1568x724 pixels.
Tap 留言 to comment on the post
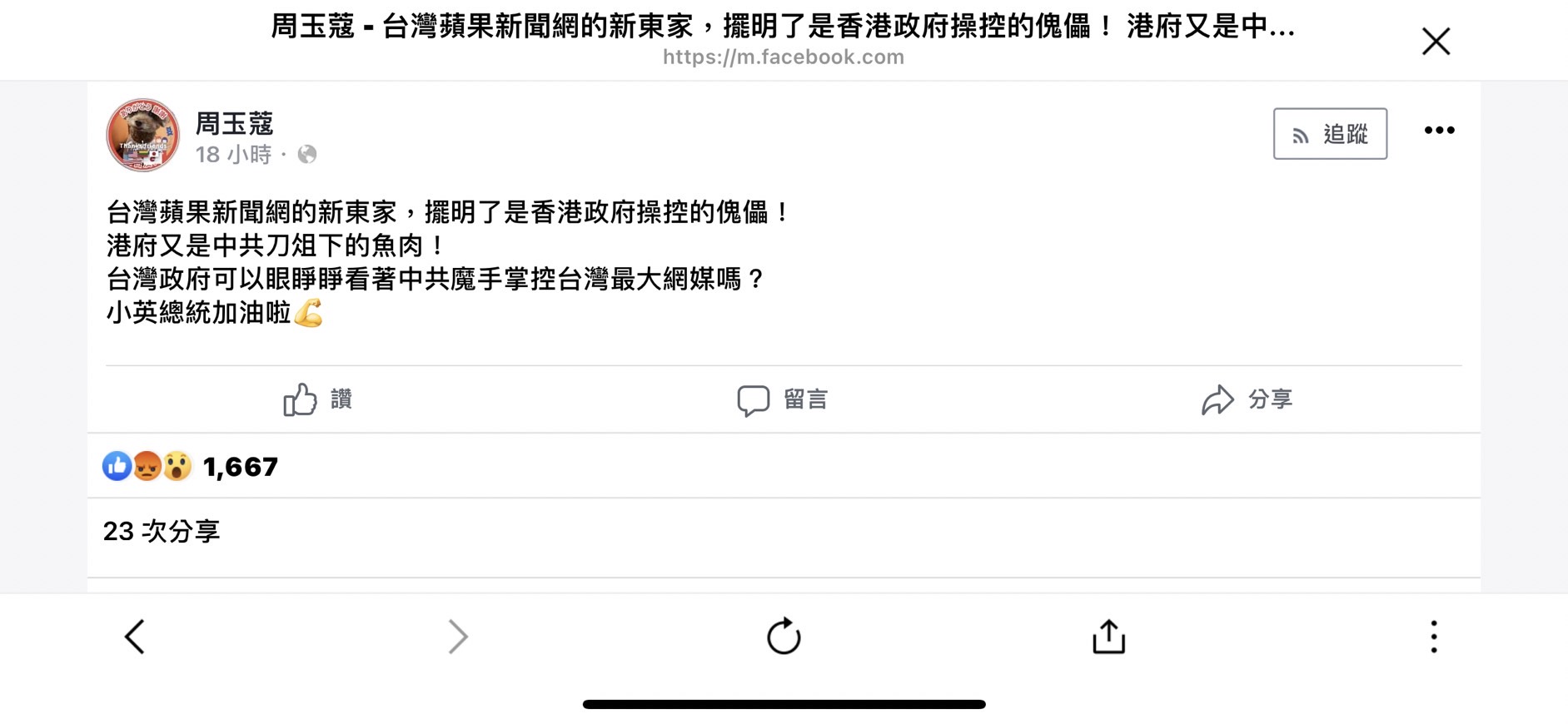783,399
